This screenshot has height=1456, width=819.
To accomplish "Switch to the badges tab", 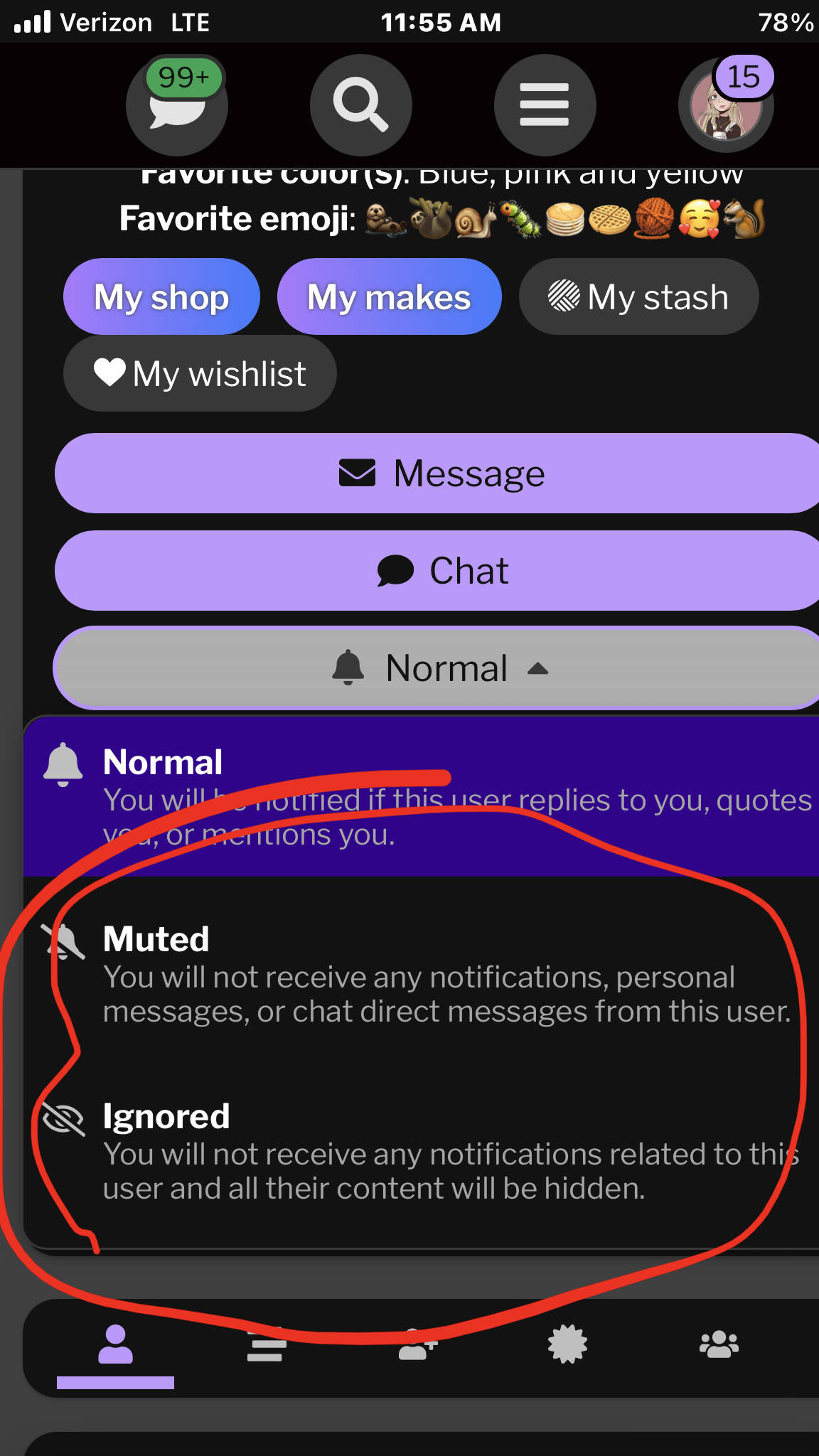I will pyautogui.click(x=567, y=1345).
